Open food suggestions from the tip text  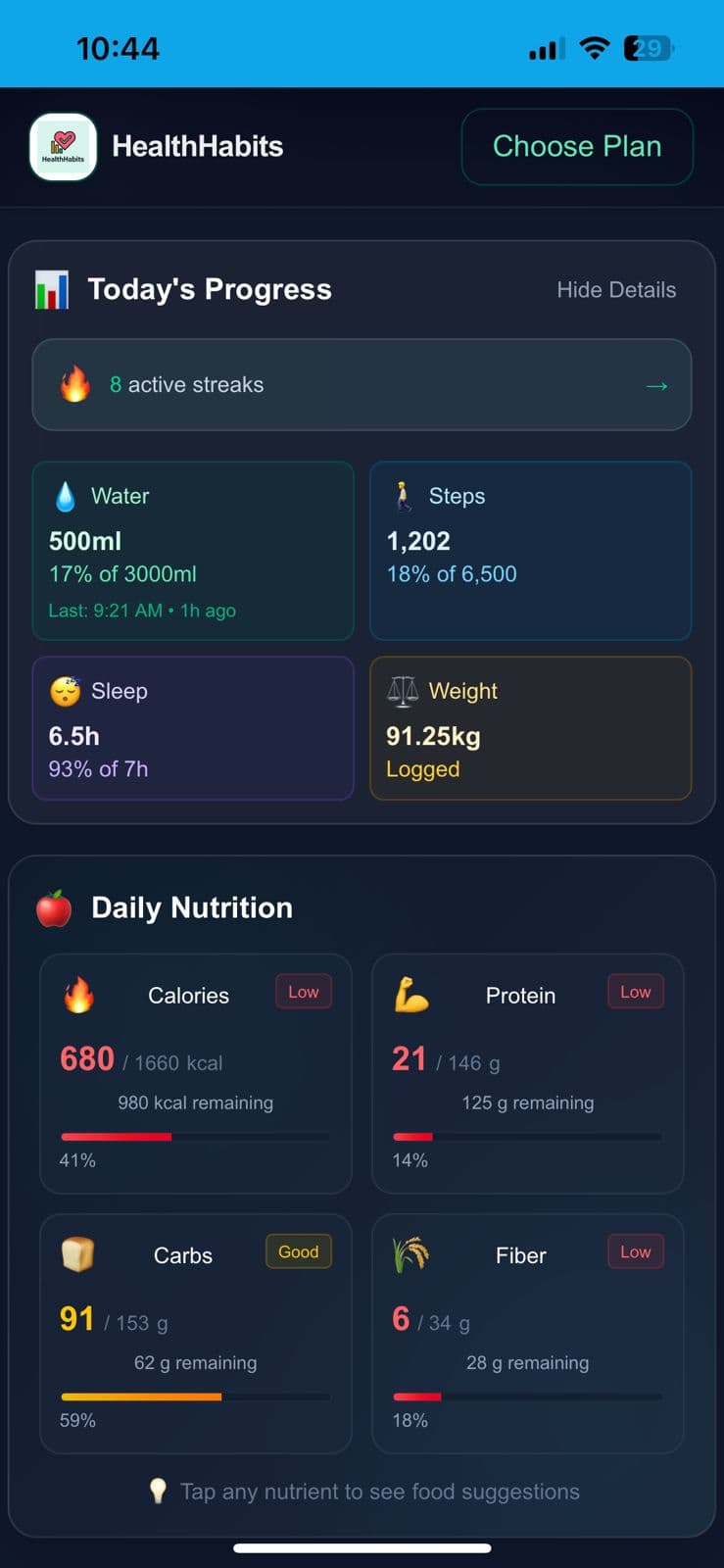[x=380, y=1491]
